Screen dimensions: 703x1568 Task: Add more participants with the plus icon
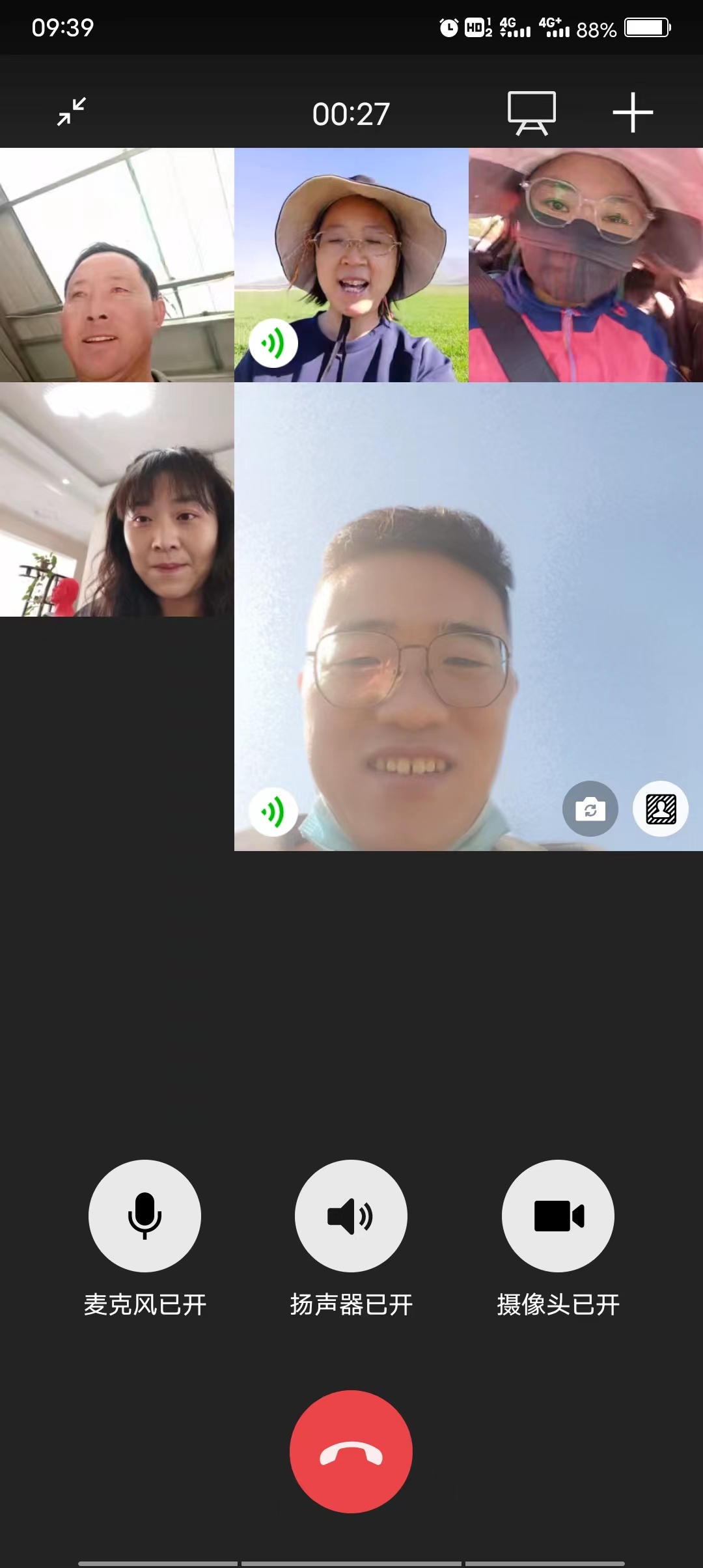(x=633, y=113)
